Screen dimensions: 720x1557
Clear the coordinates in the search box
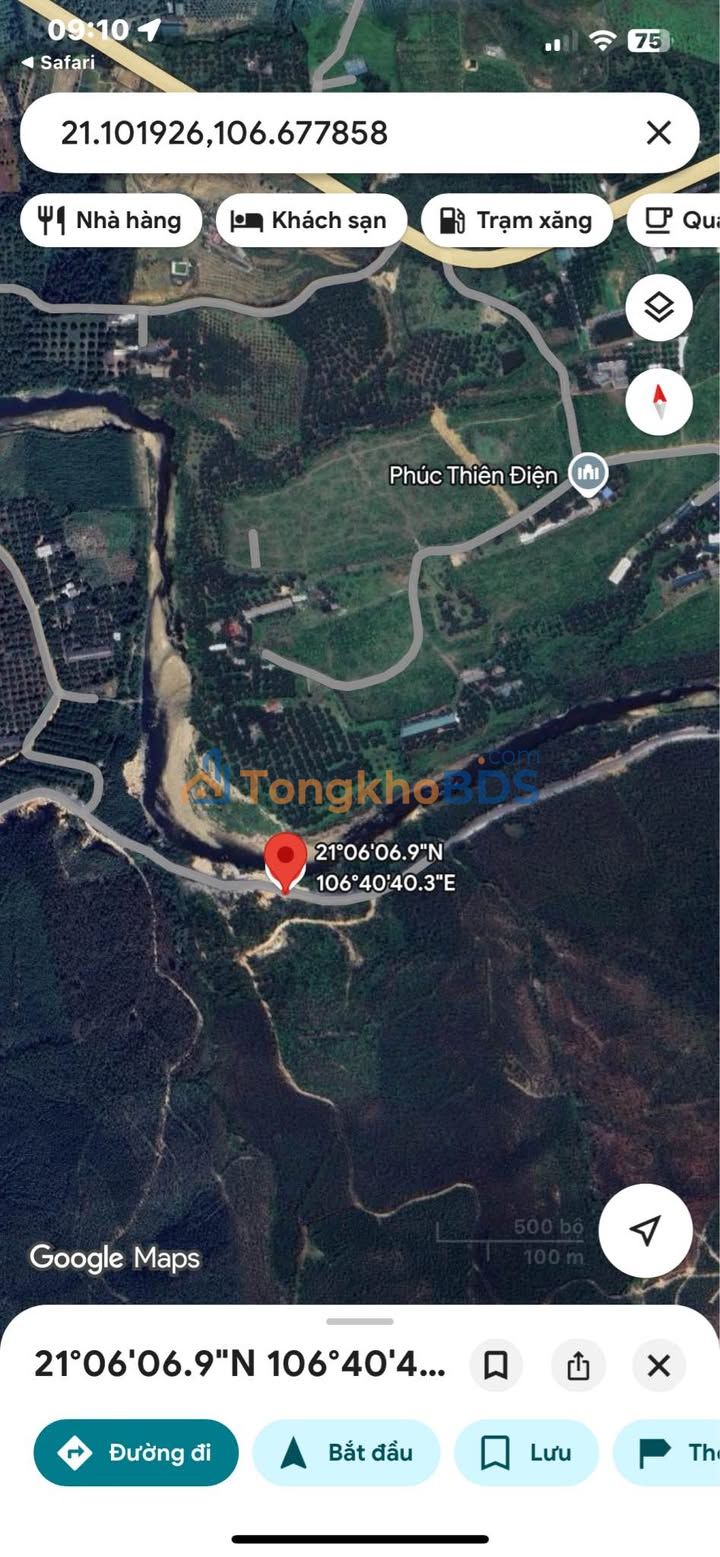658,132
